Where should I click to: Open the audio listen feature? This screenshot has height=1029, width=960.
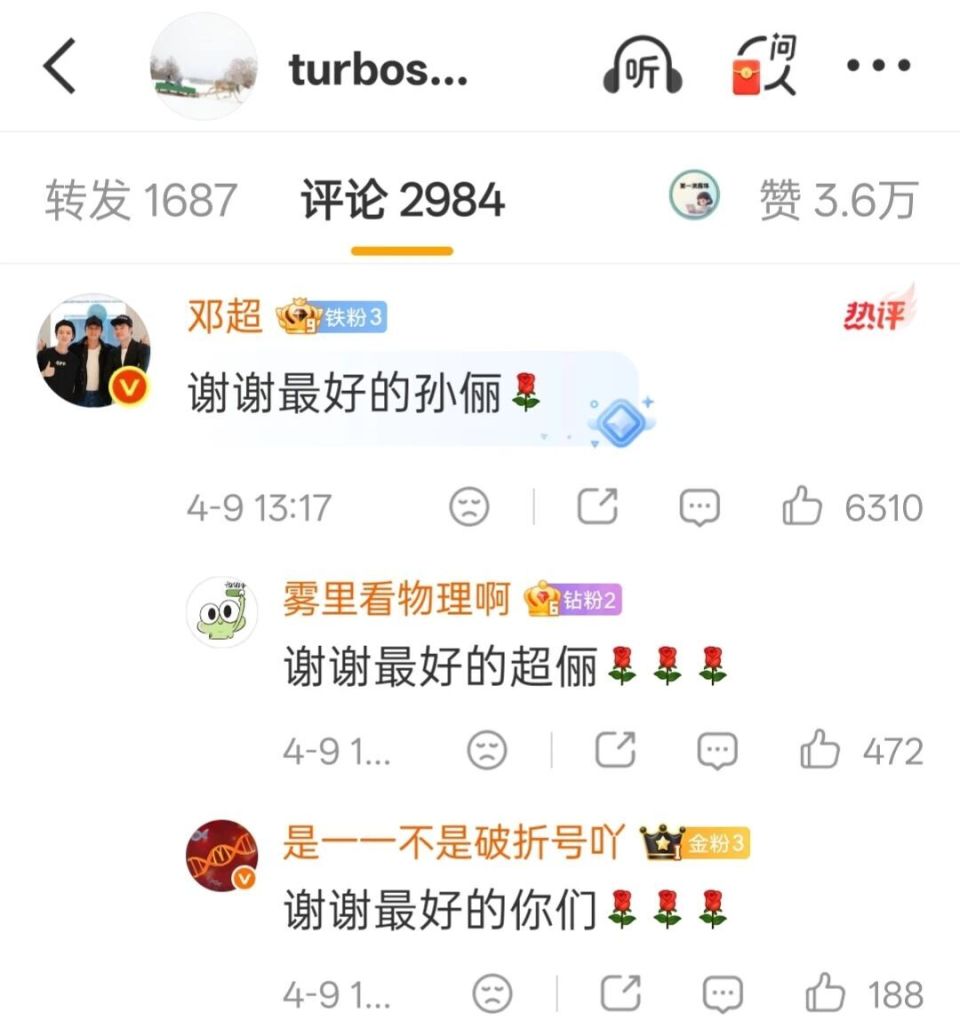coord(642,67)
